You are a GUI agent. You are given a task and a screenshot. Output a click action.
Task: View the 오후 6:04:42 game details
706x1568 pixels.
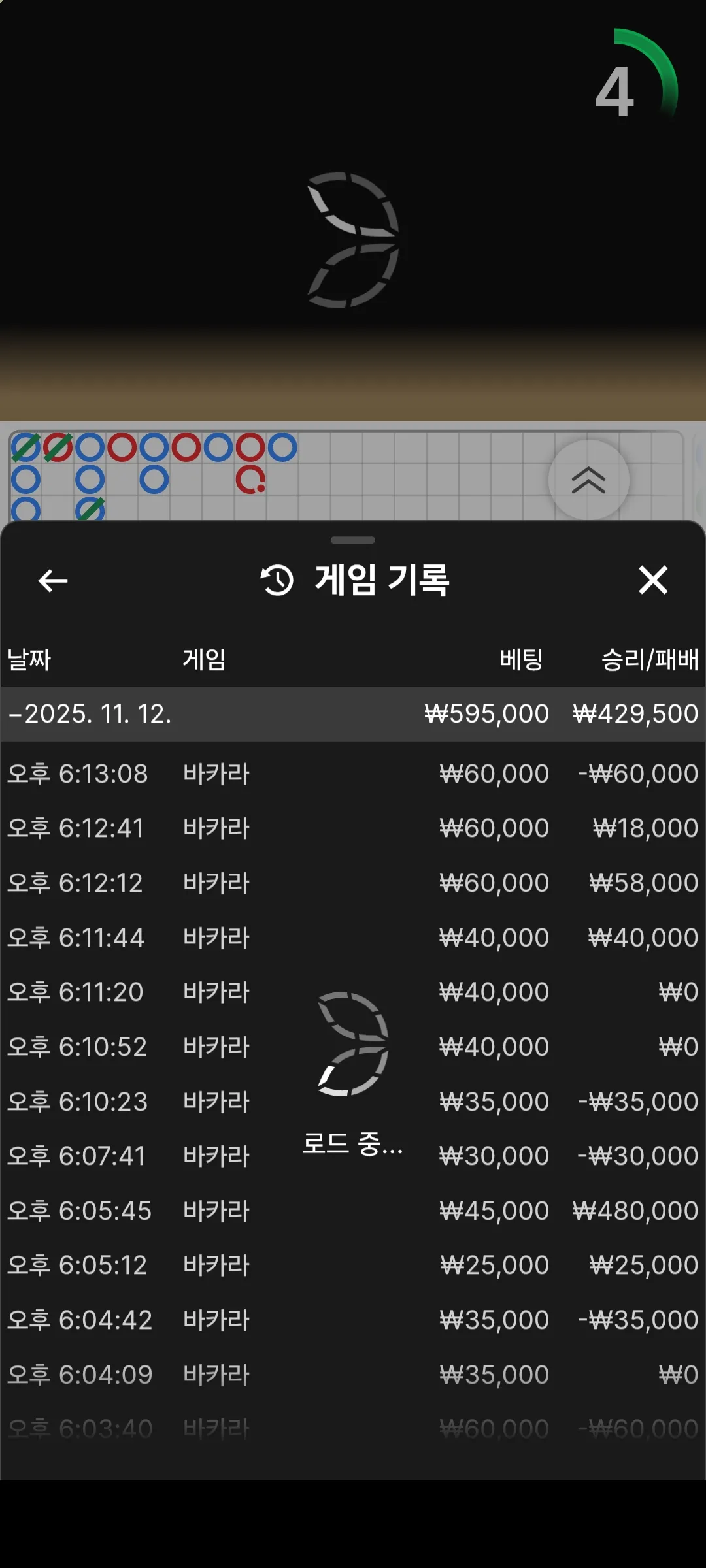353,1320
